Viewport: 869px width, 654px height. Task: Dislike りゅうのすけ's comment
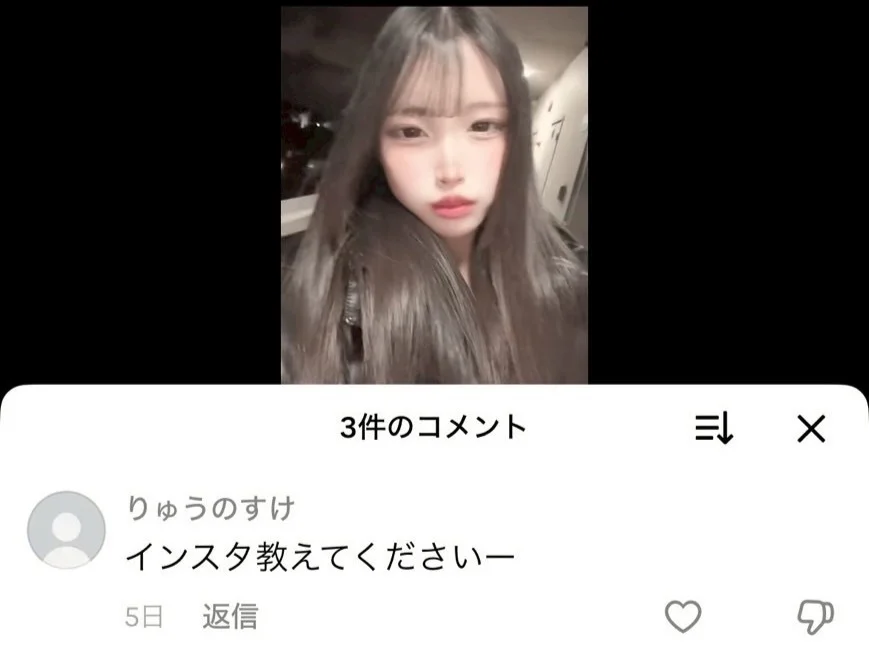(815, 617)
